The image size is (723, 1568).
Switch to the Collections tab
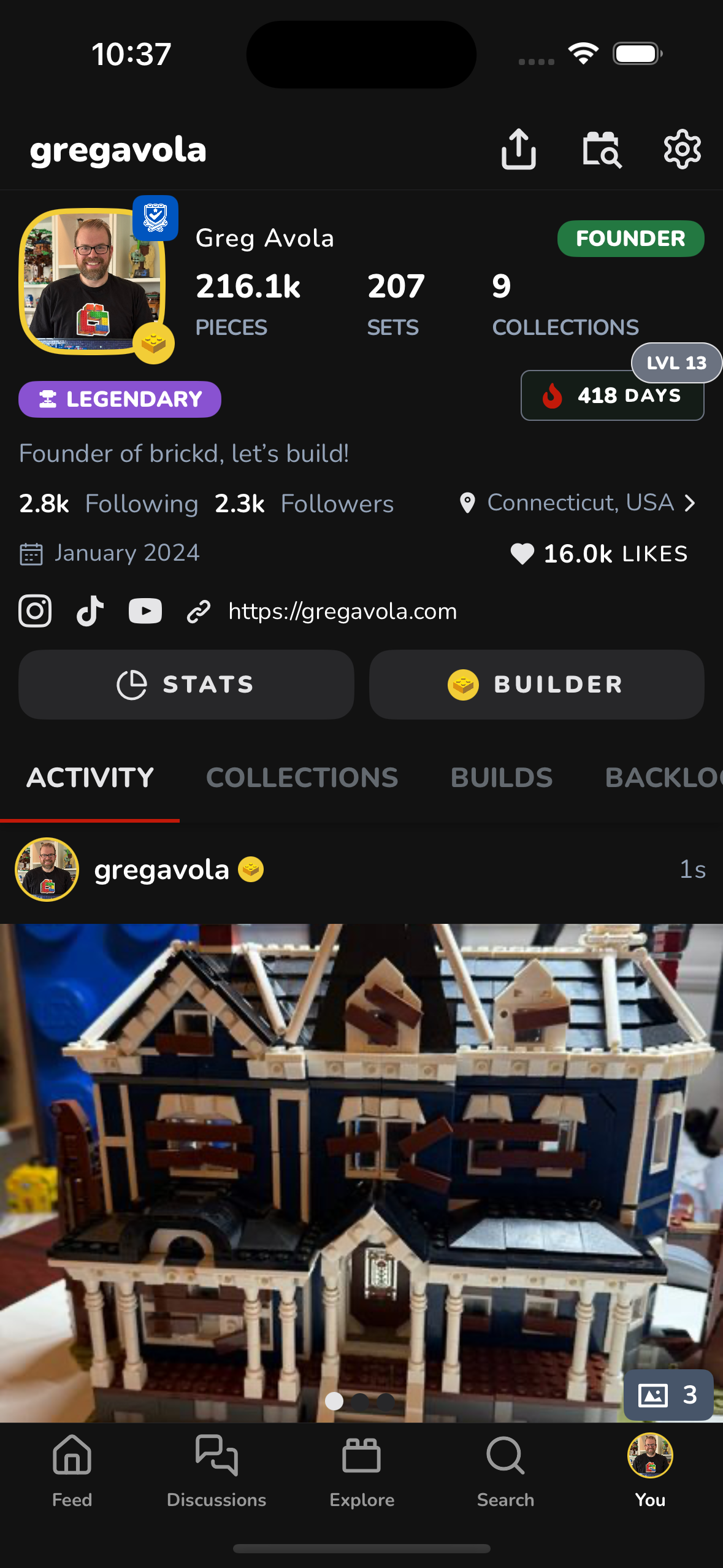[x=302, y=778]
